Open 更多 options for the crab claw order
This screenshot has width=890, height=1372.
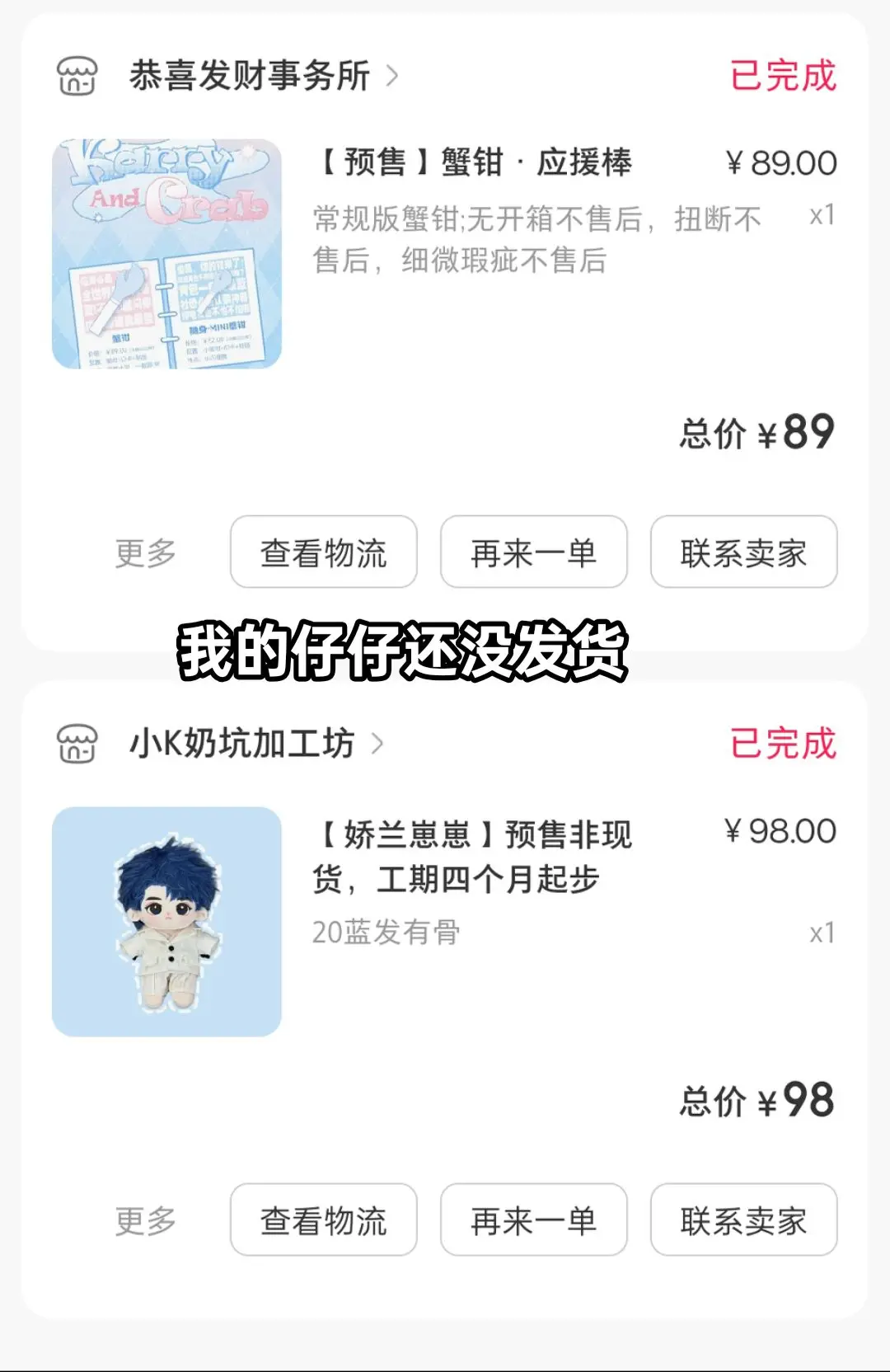(145, 552)
